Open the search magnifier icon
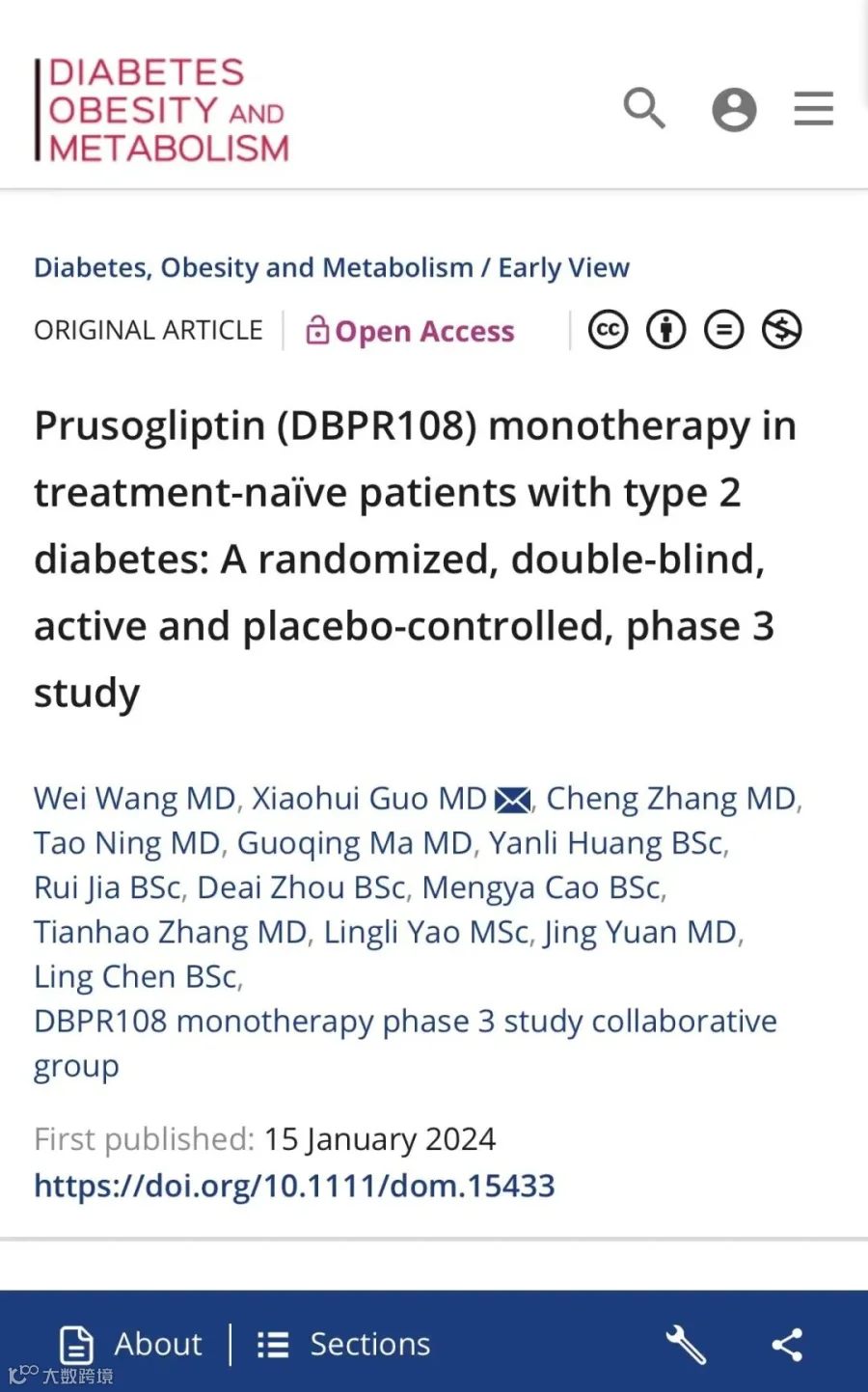This screenshot has height=1392, width=868. 644,107
